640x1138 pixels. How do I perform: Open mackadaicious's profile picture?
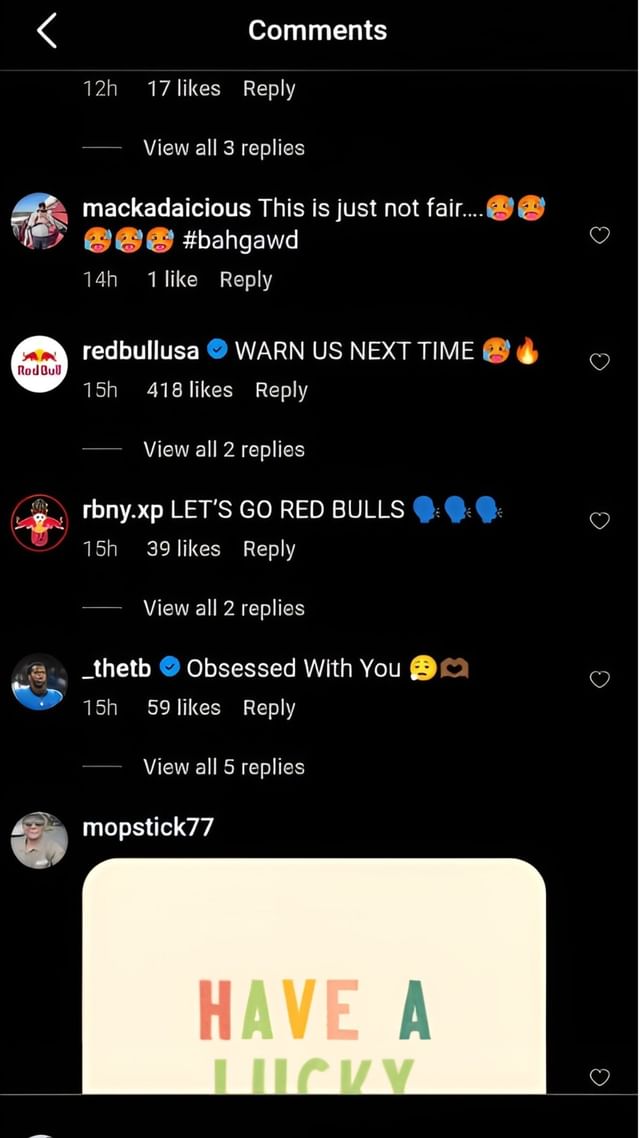click(x=39, y=221)
